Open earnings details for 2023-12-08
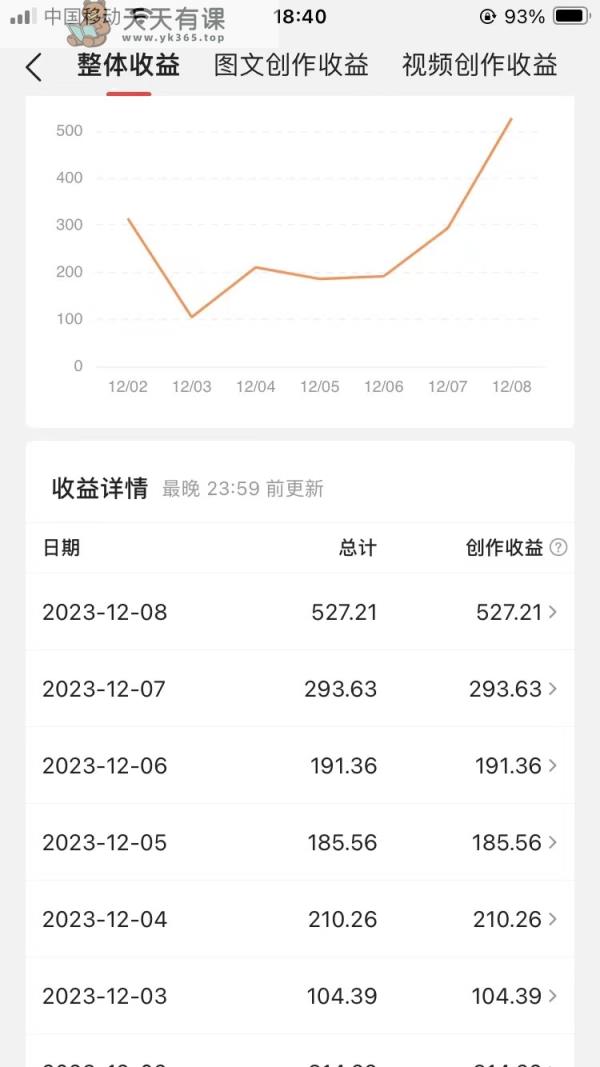Image resolution: width=600 pixels, height=1067 pixels. click(x=300, y=612)
